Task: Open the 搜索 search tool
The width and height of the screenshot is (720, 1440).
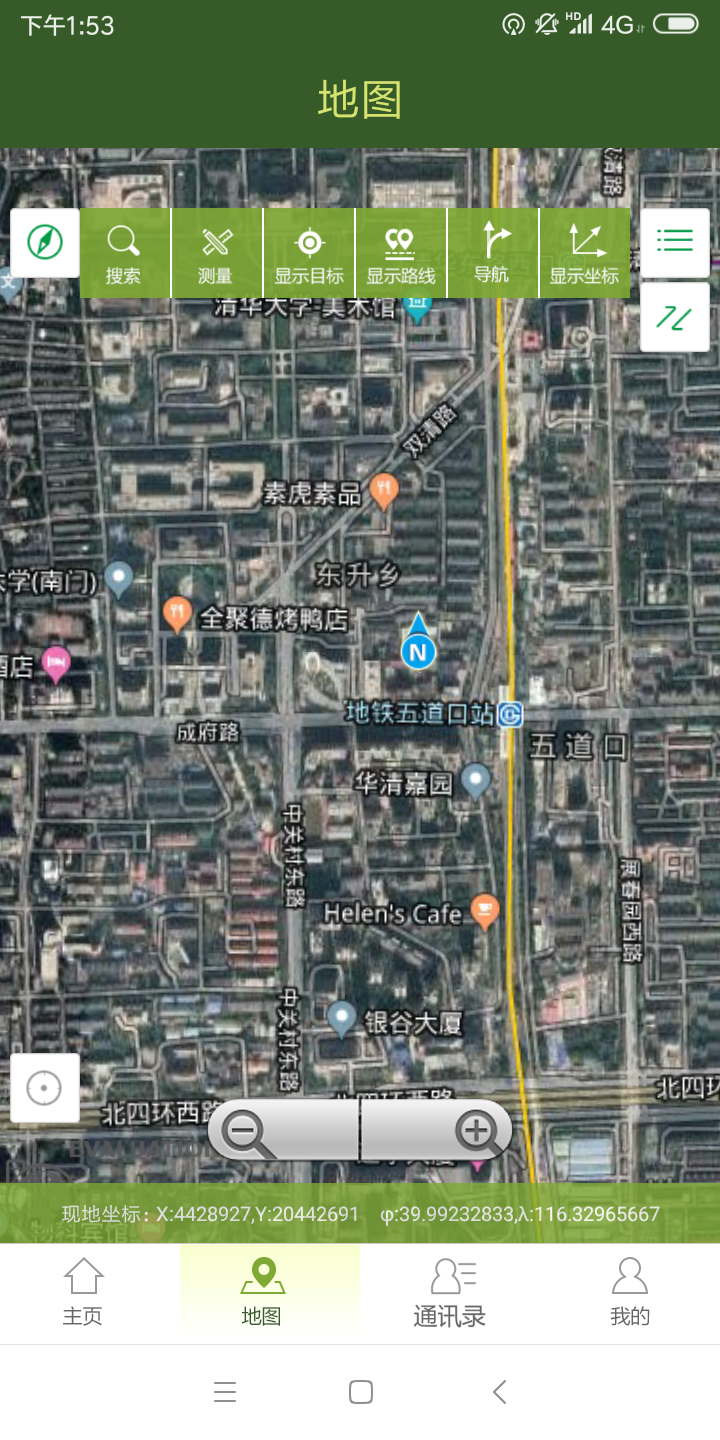Action: 125,253
